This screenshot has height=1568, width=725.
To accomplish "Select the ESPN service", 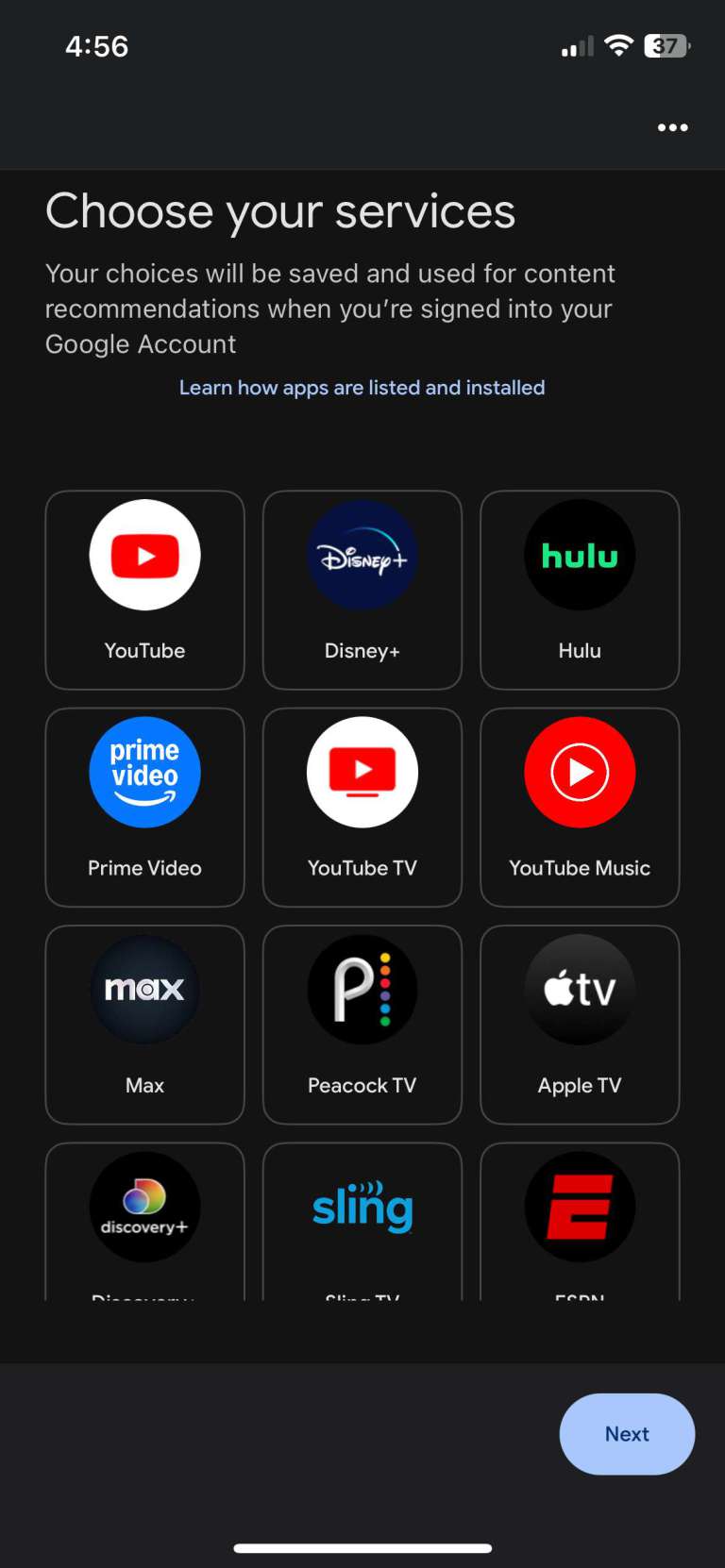I will click(580, 1217).
